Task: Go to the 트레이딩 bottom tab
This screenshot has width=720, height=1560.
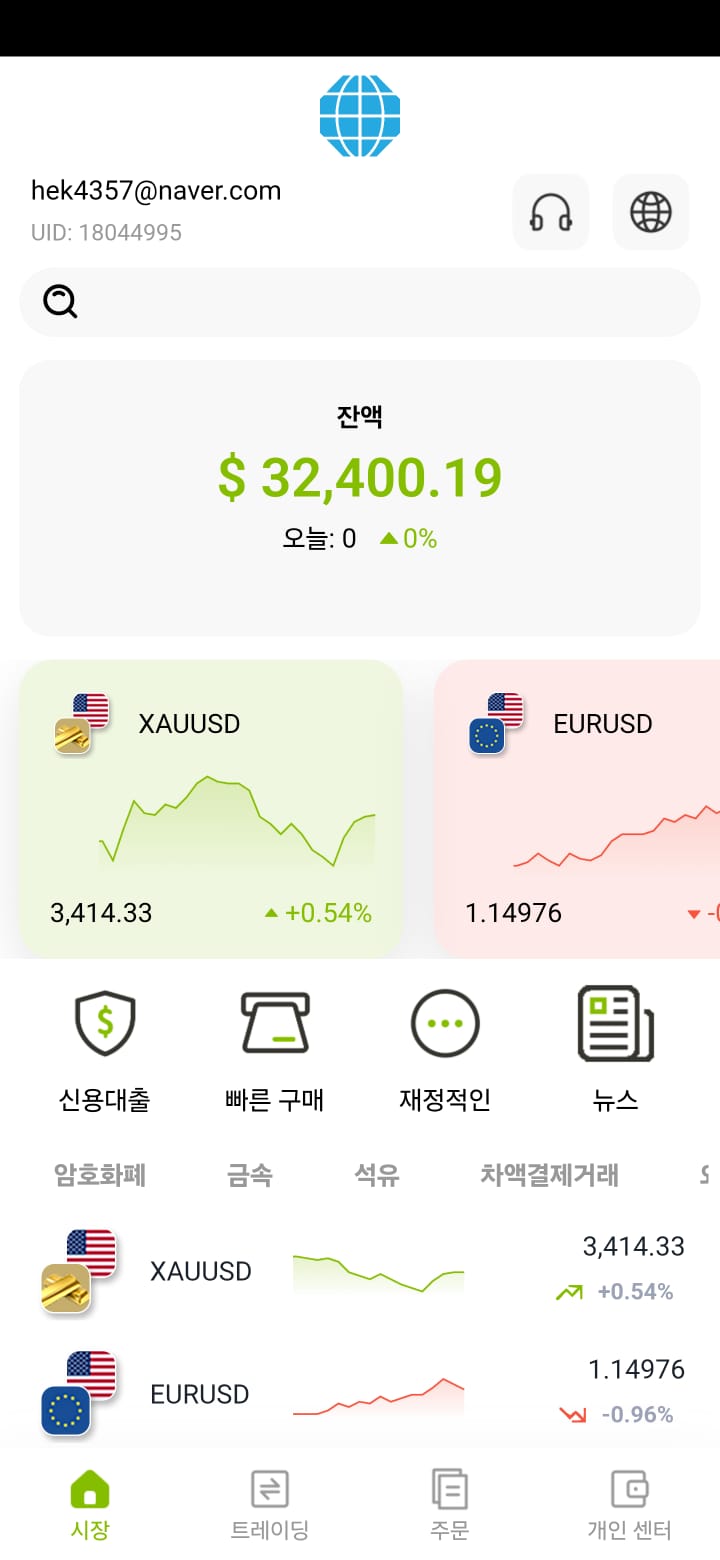Action: pos(270,1505)
